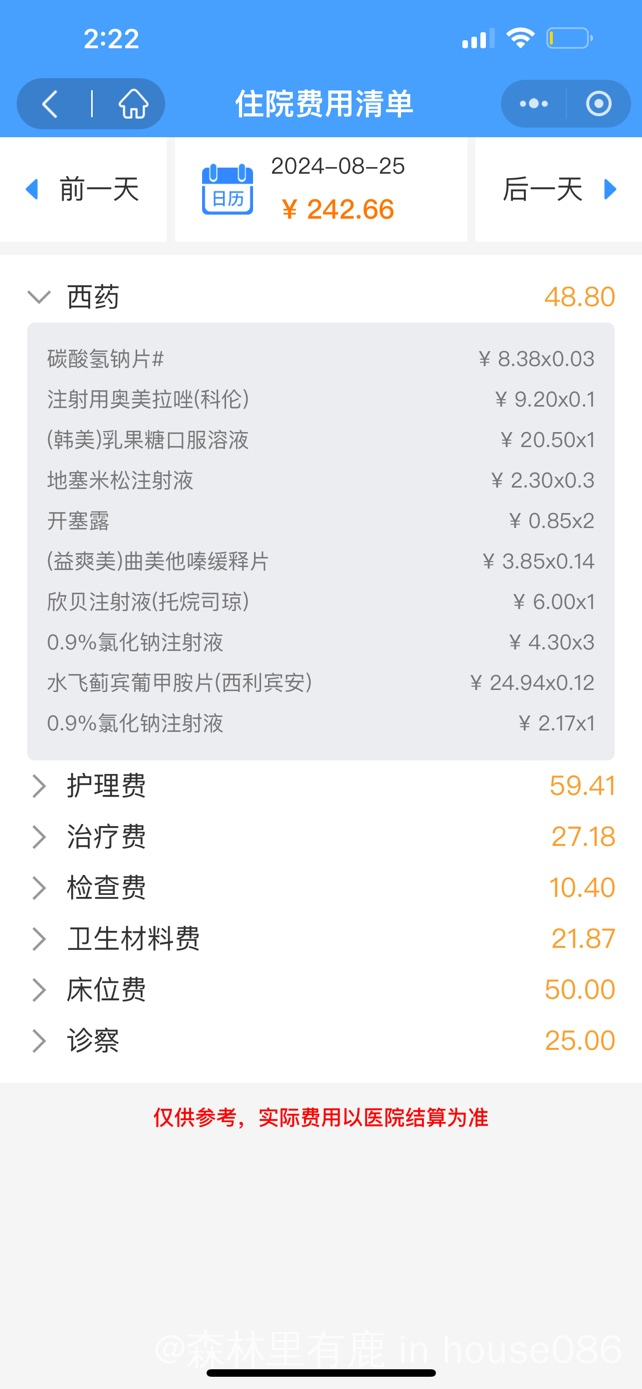Open the 日历 date picker

point(228,190)
